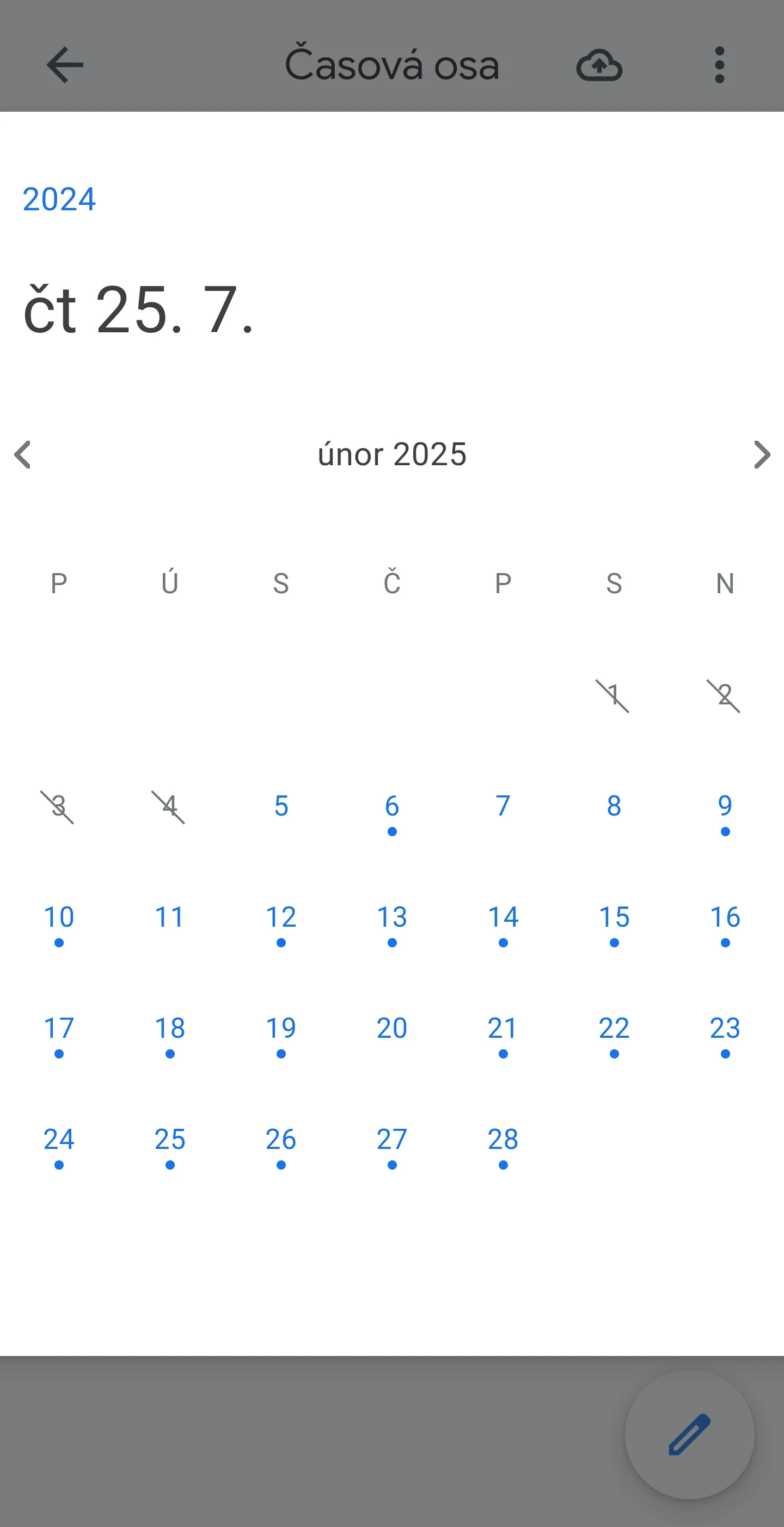The height and width of the screenshot is (1527, 784).
Task: Choose day 15 in the calendar
Action: 614,917
